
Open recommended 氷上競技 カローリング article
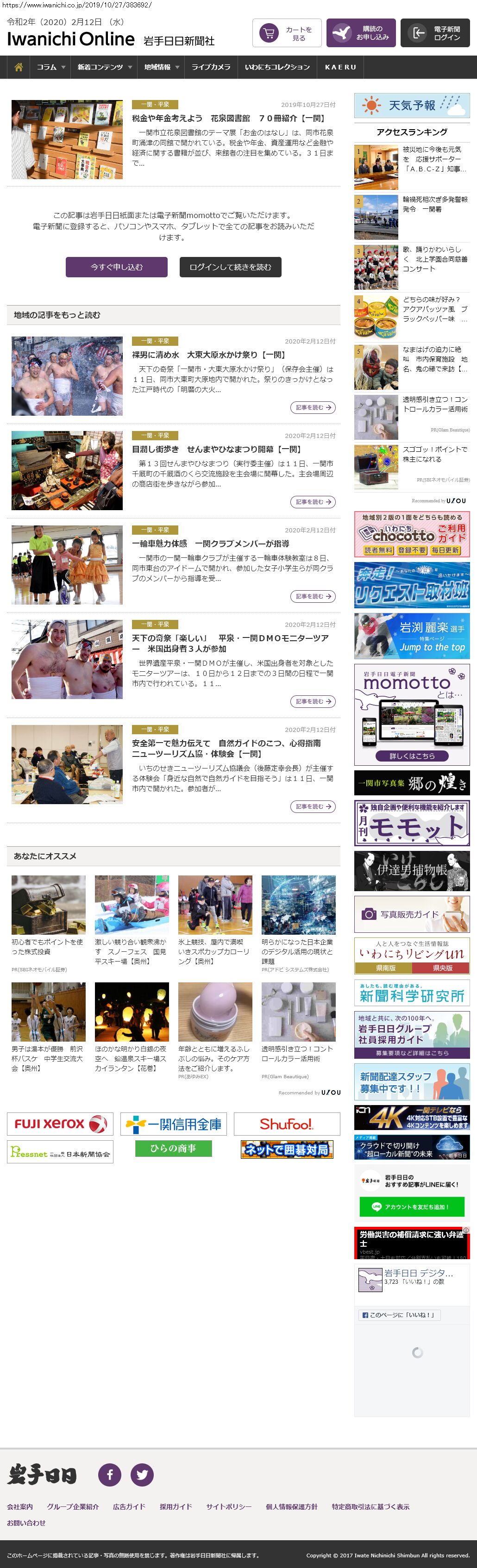coord(214,951)
